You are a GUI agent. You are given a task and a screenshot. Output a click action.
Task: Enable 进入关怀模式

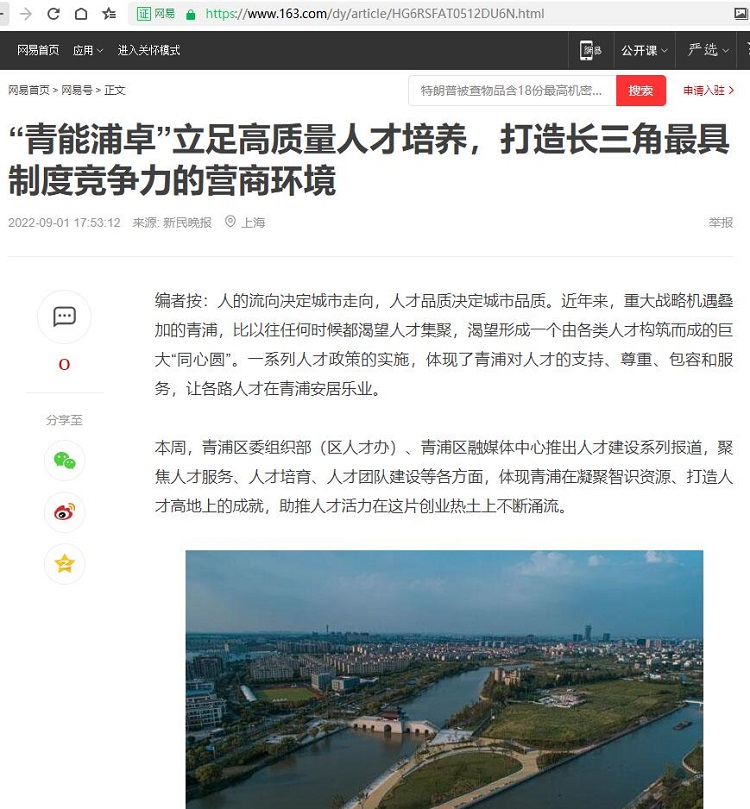(x=148, y=50)
